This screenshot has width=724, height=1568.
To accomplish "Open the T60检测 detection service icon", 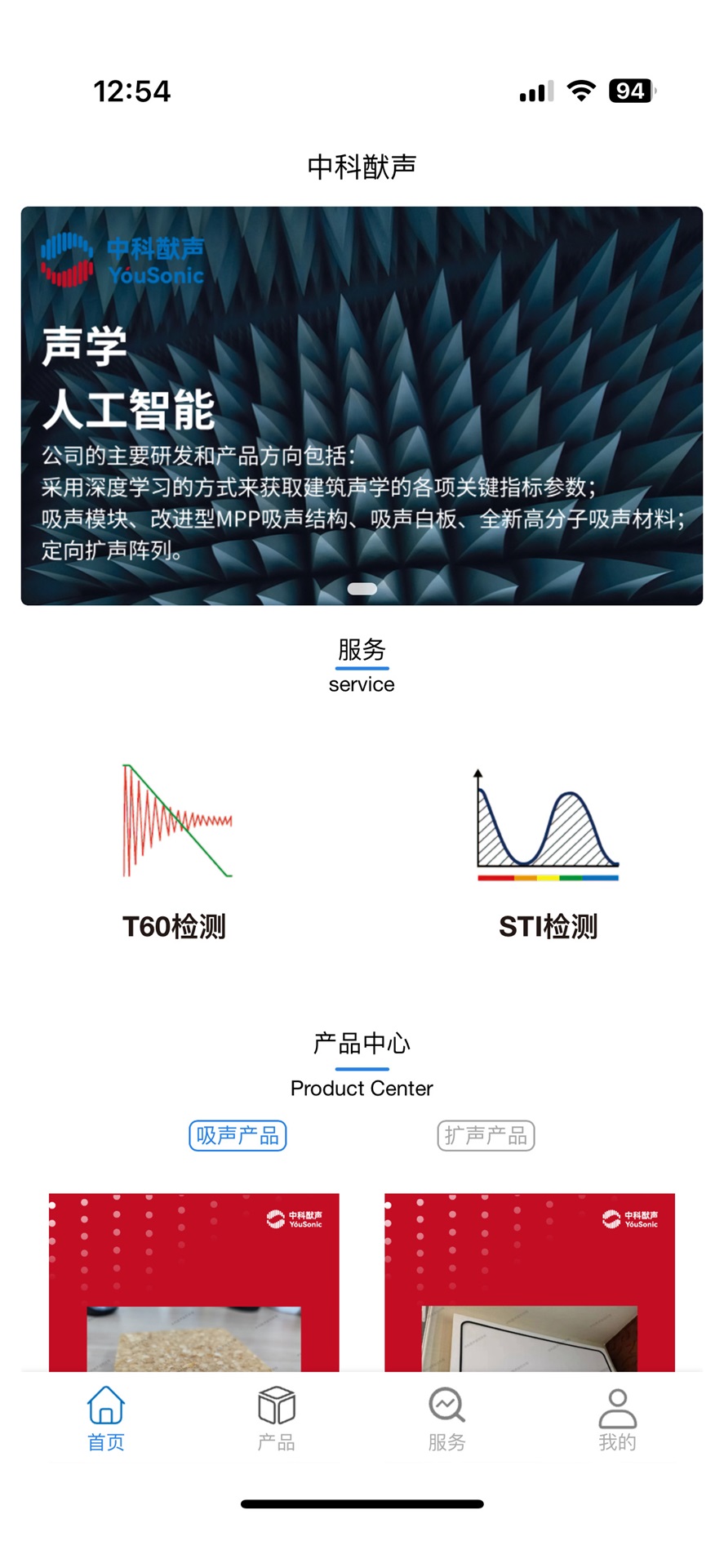I will coord(175,821).
